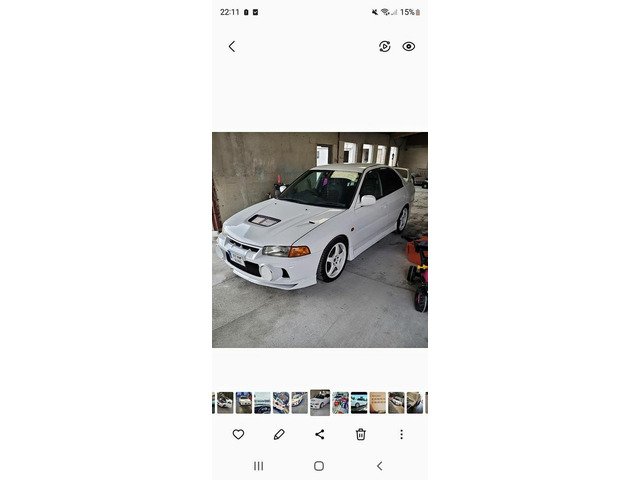Go to the home screen
The width and height of the screenshot is (640, 480).
click(x=319, y=466)
